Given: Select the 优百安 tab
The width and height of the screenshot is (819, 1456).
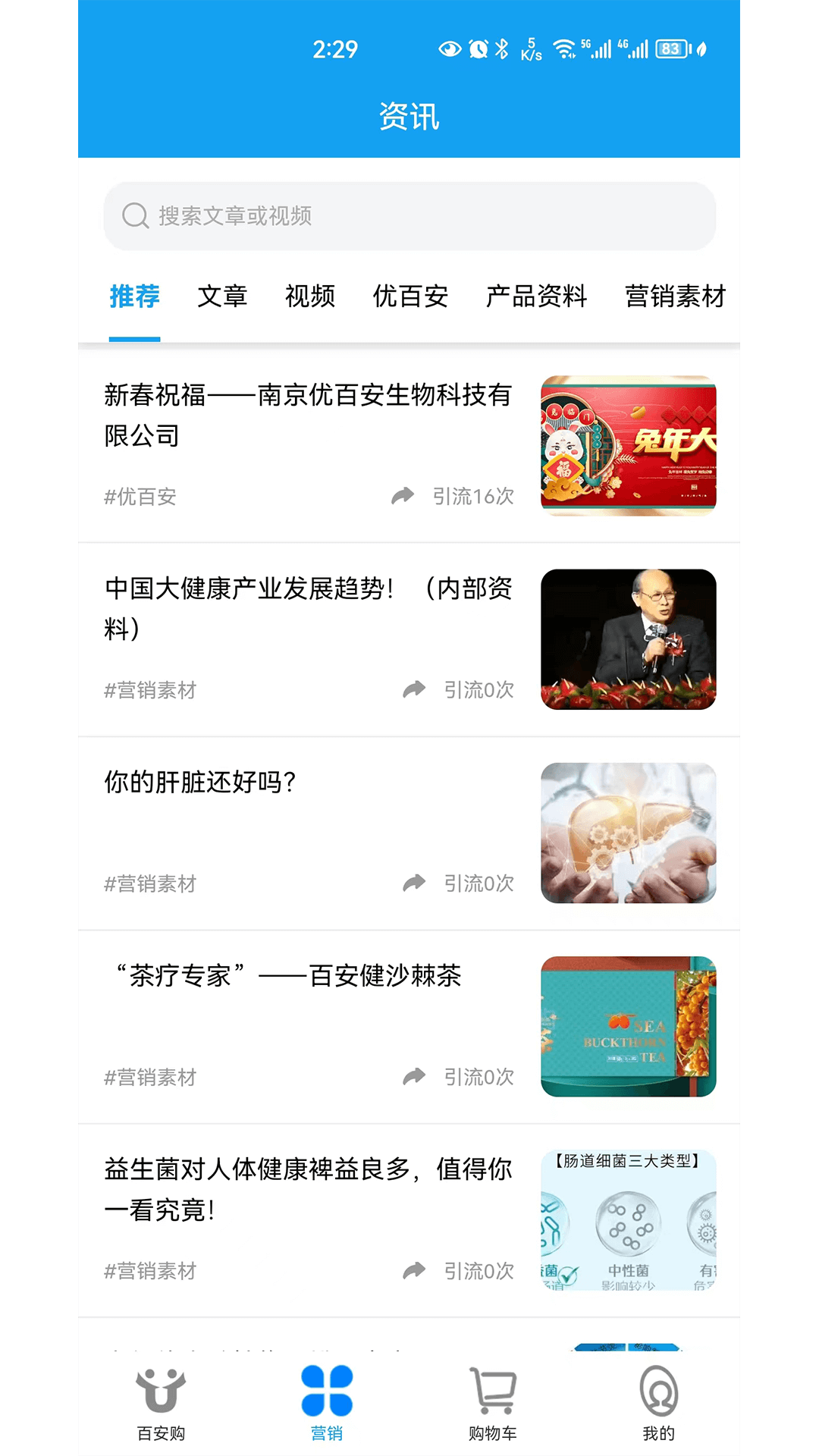Looking at the screenshot, I should coord(410,296).
